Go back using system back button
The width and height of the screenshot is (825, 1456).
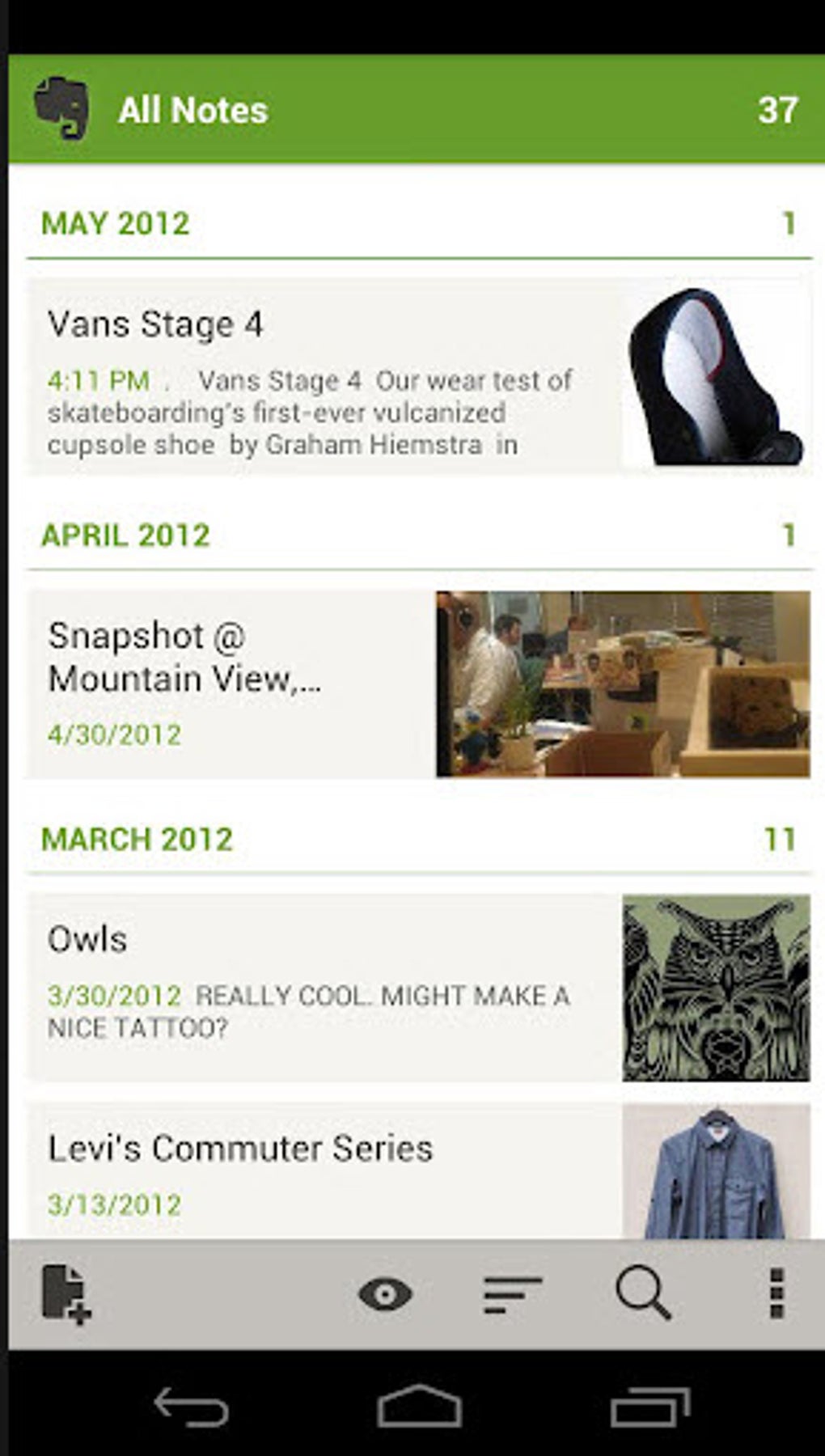point(191,1407)
